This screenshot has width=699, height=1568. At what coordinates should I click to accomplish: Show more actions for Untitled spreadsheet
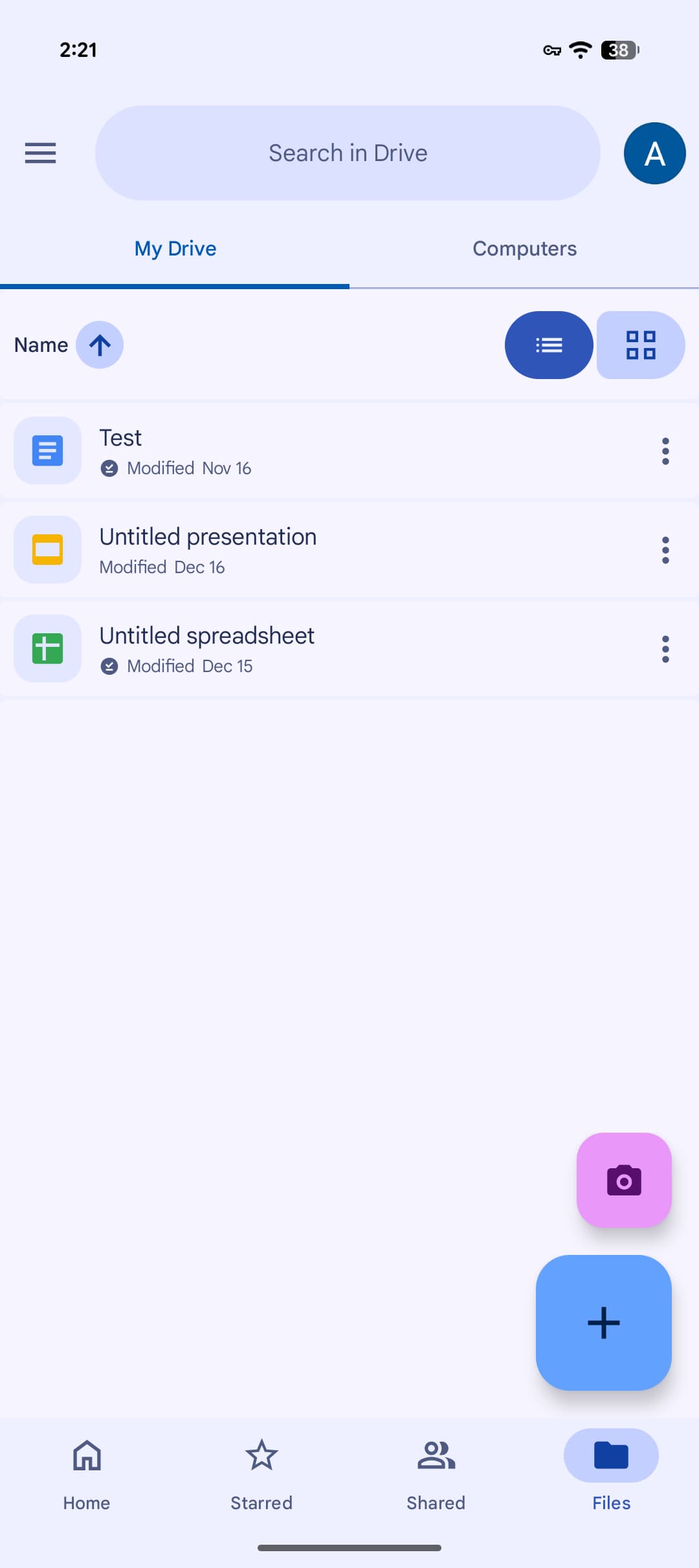[665, 649]
